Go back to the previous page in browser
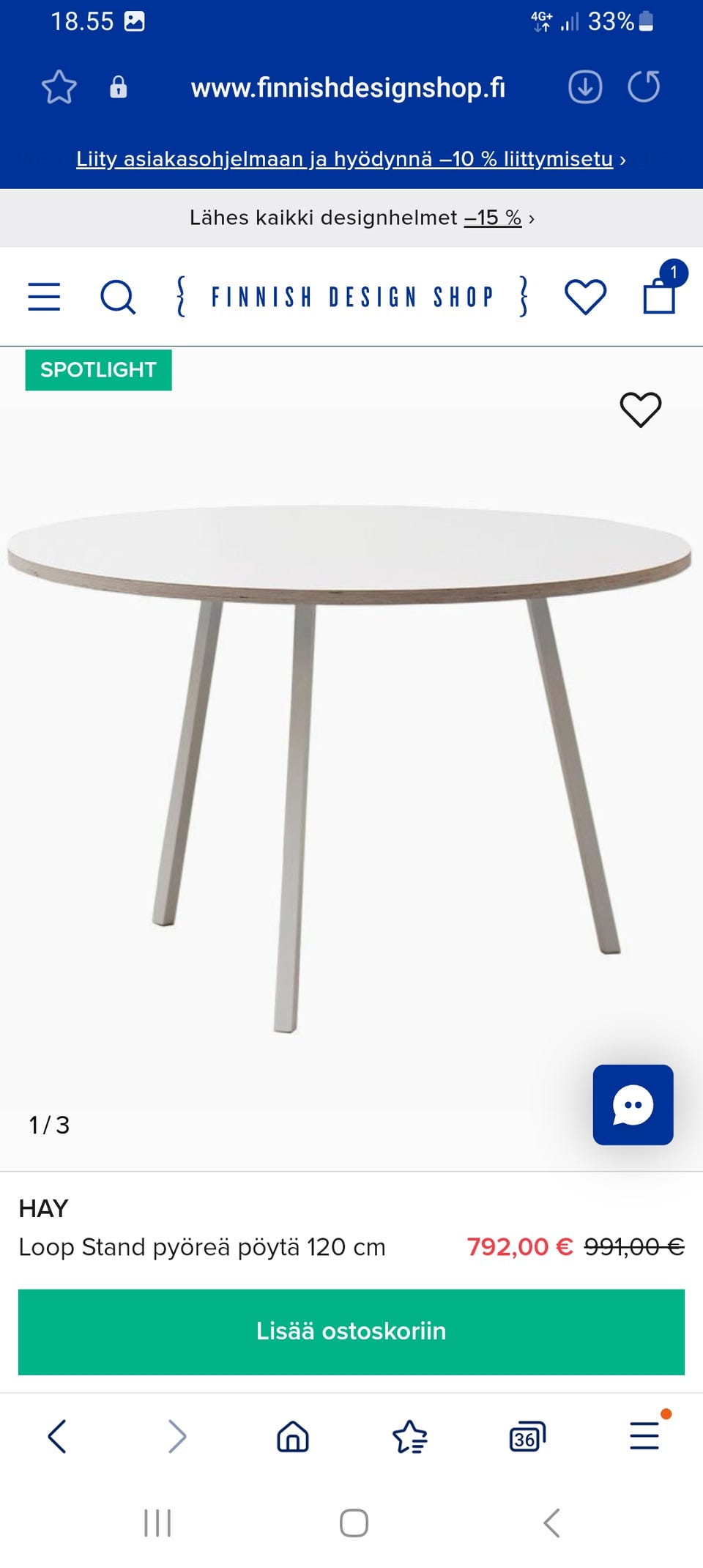 click(57, 1436)
